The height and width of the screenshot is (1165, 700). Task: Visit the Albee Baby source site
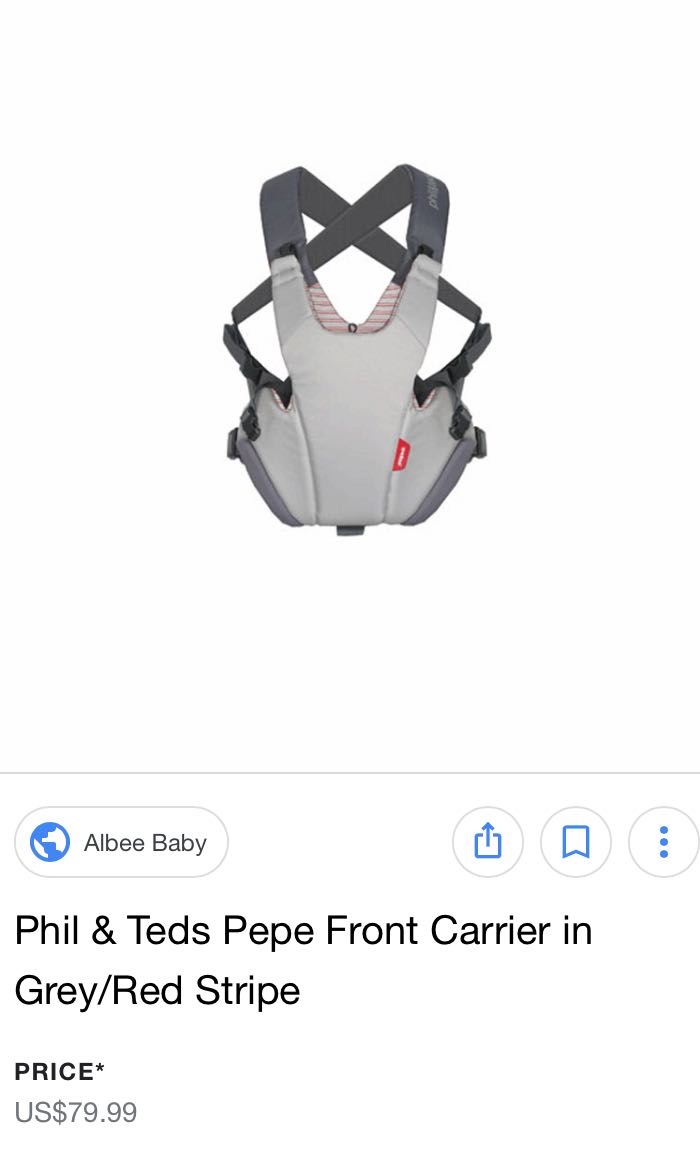(121, 843)
